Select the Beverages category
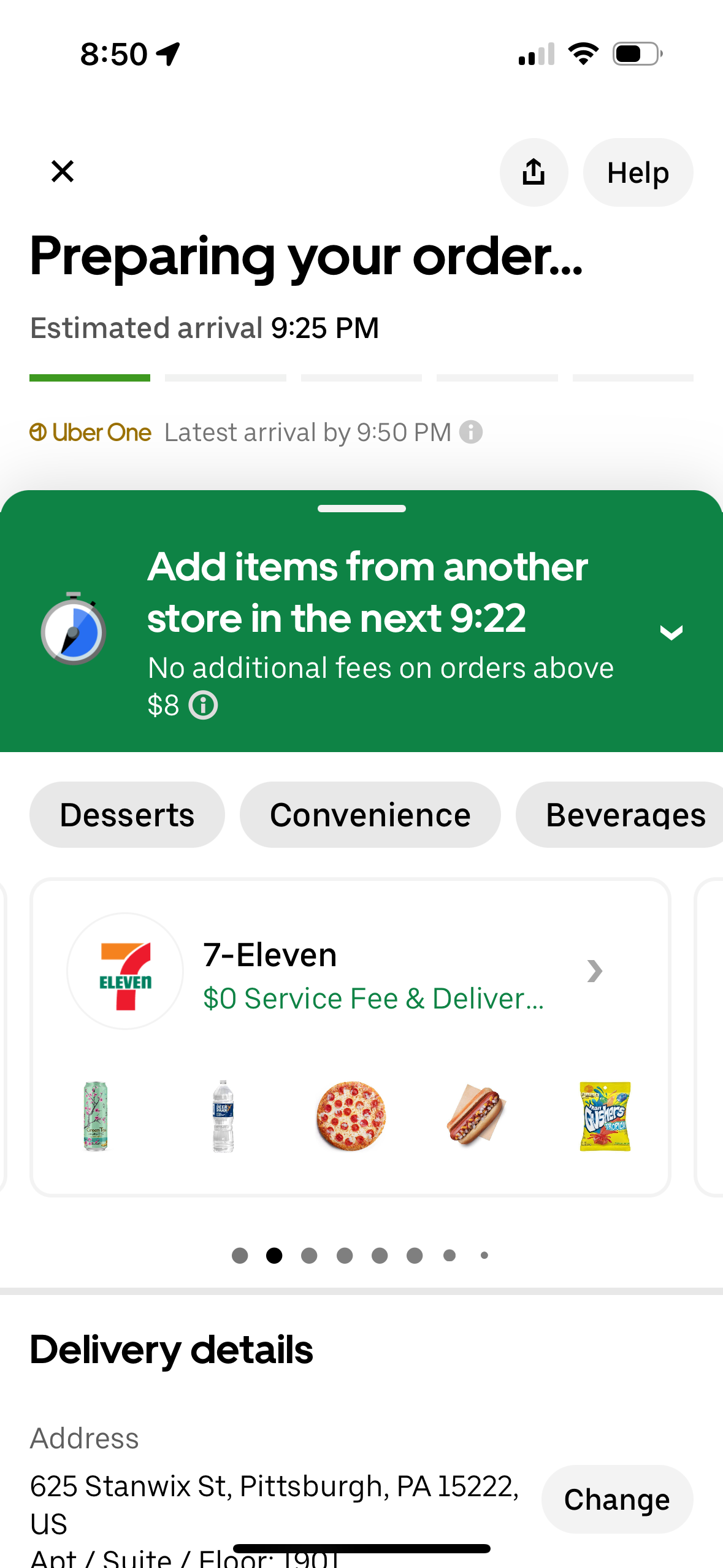The image size is (723, 1568). point(625,814)
